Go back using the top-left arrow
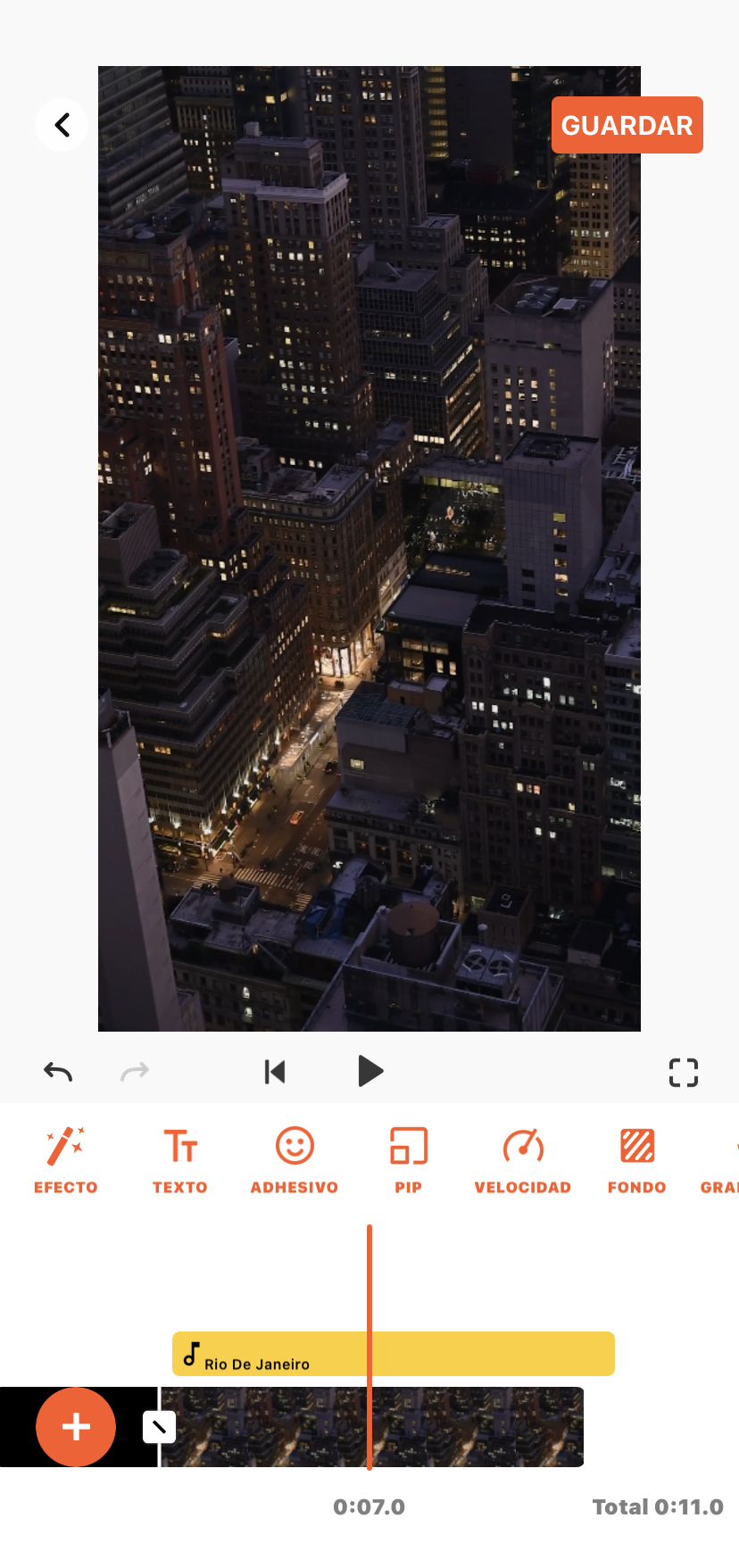Image resolution: width=739 pixels, height=1568 pixels. [x=62, y=125]
